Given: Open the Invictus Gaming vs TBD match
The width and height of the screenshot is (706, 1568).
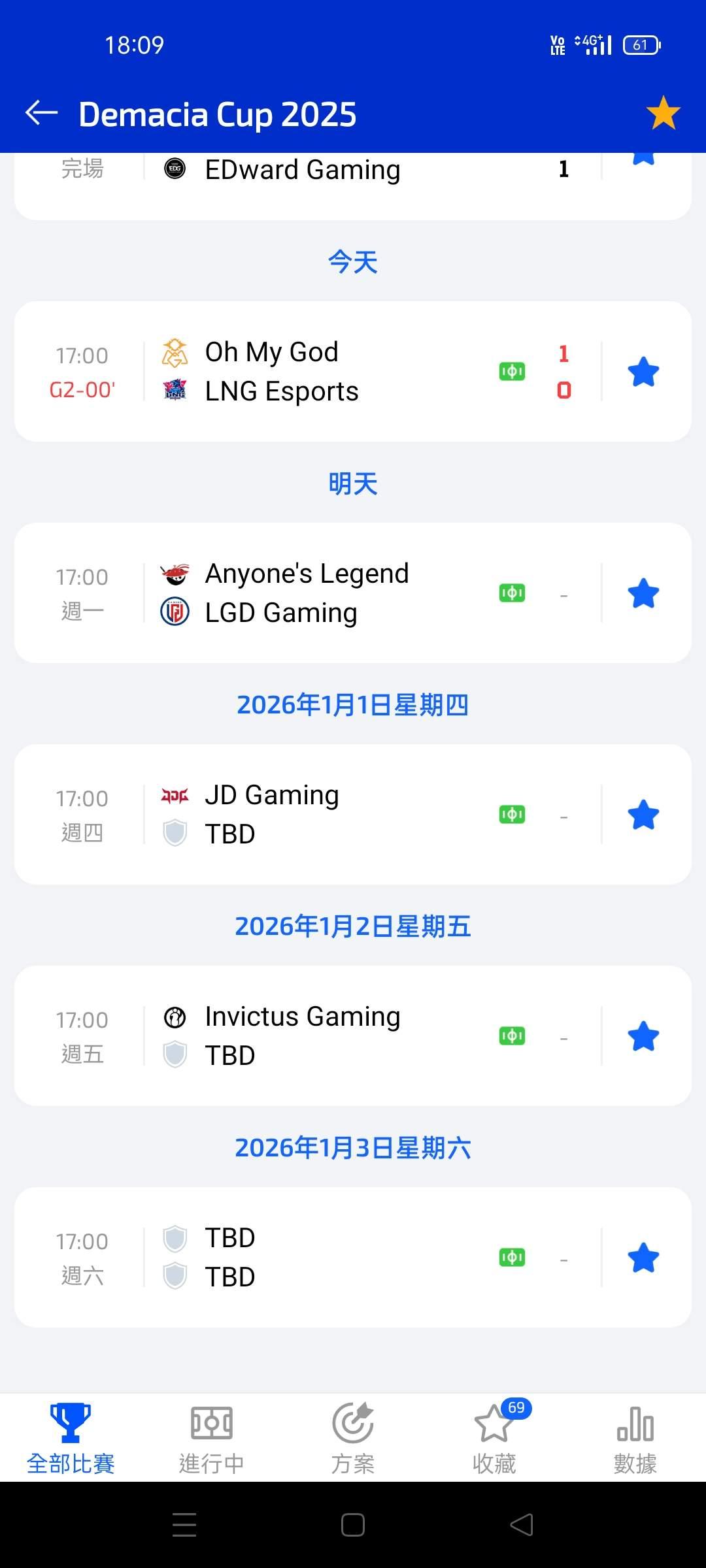Looking at the screenshot, I should click(314, 1036).
